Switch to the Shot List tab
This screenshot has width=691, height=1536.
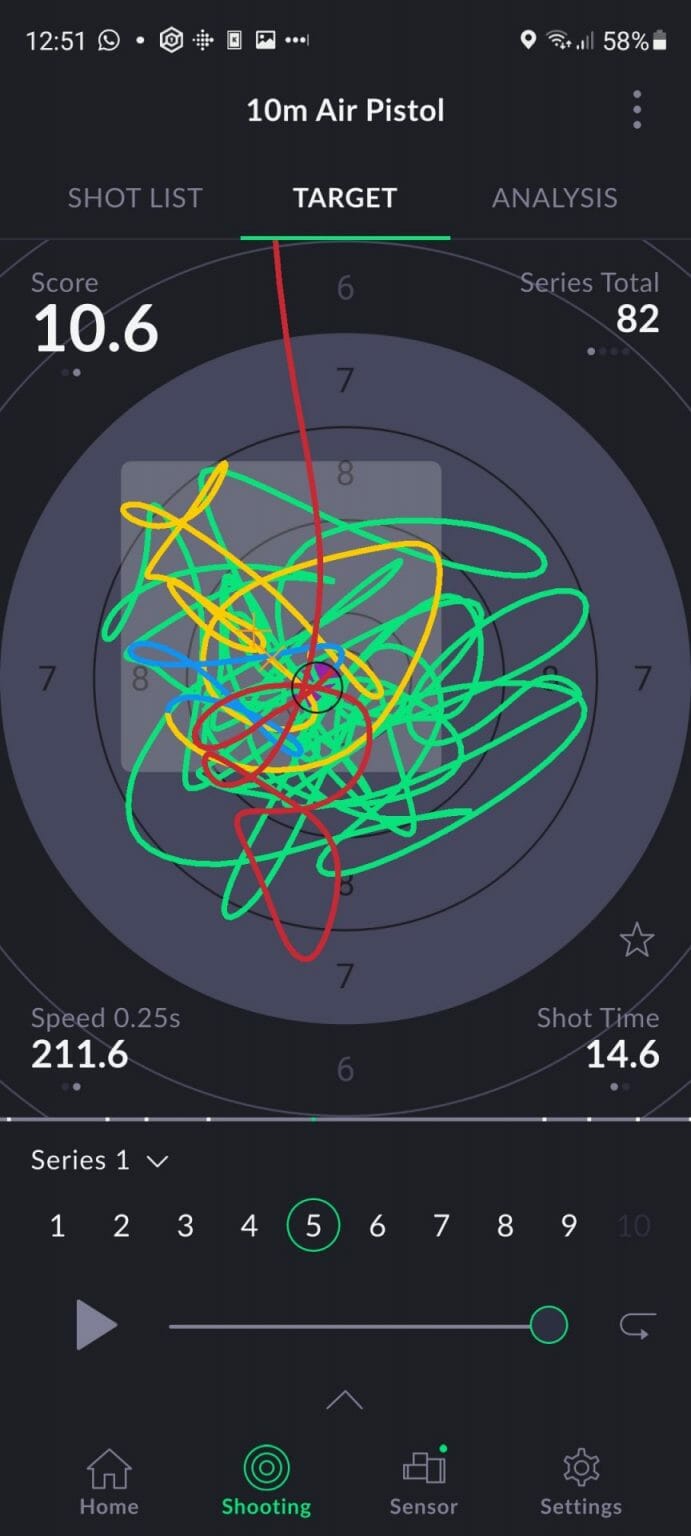coord(135,198)
